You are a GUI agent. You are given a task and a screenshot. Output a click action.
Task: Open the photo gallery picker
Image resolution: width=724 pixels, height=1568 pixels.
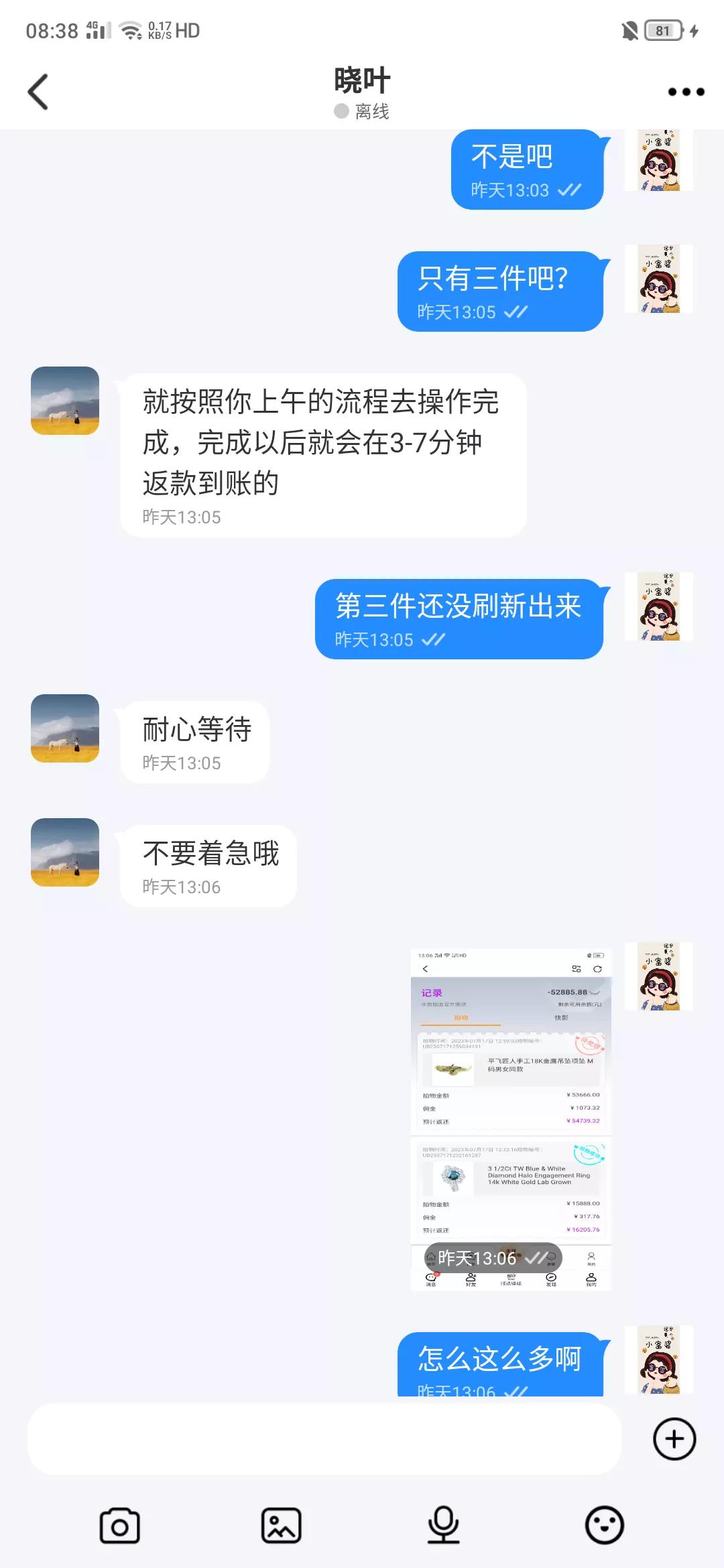282,1524
